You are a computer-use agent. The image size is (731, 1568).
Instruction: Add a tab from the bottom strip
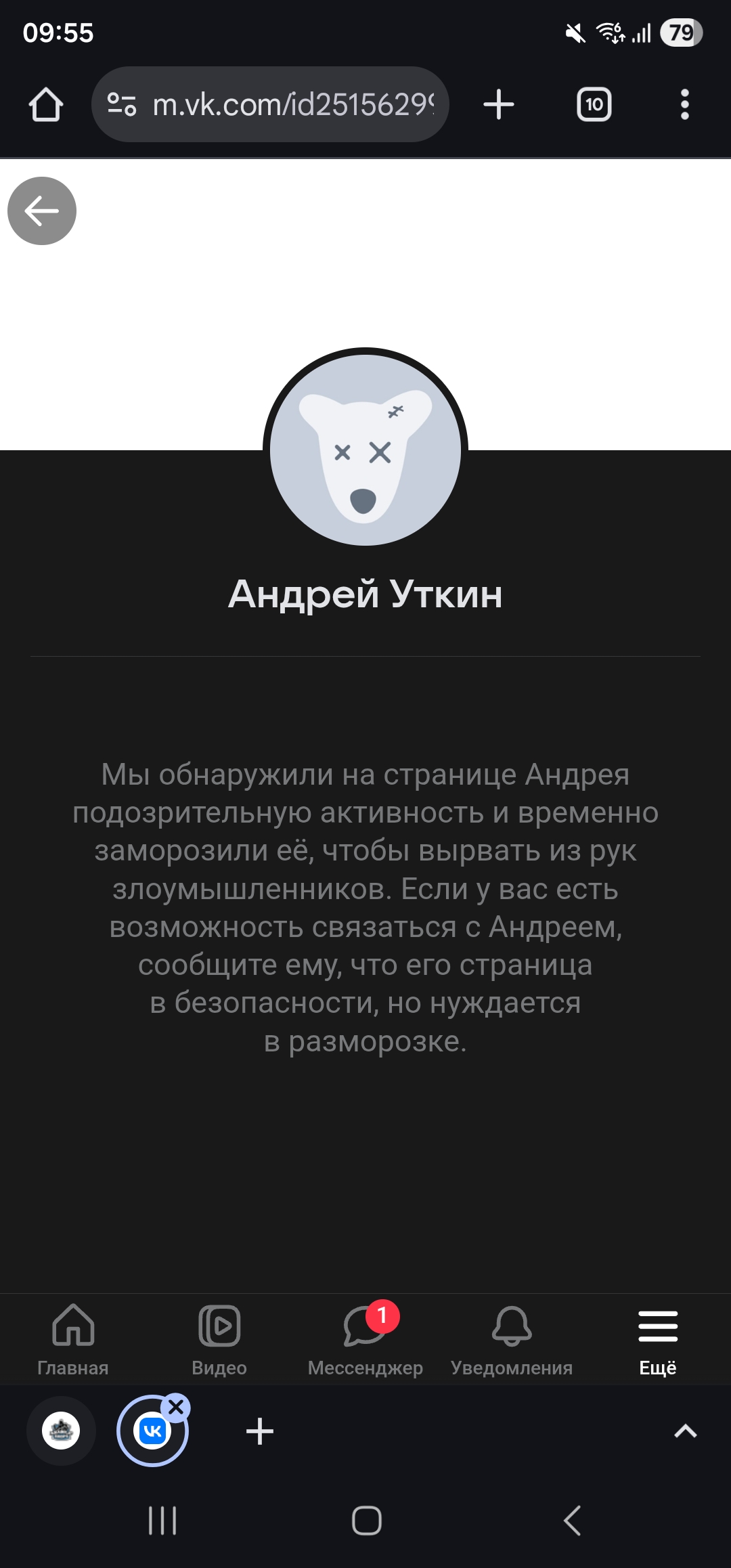(260, 1431)
